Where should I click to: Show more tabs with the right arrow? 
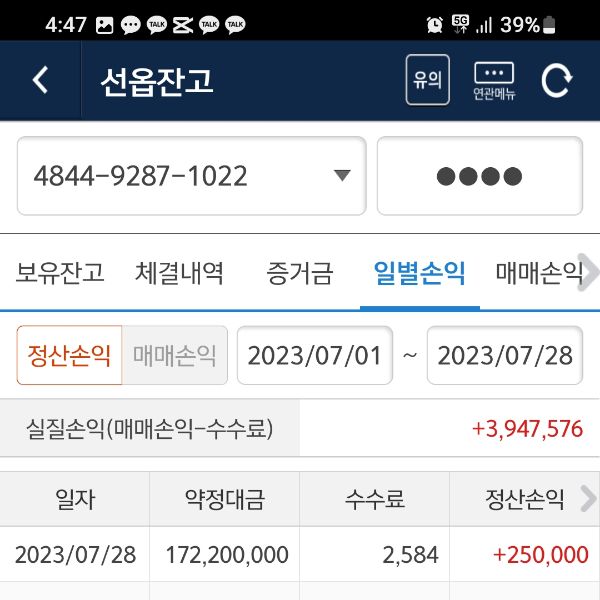(x=589, y=272)
